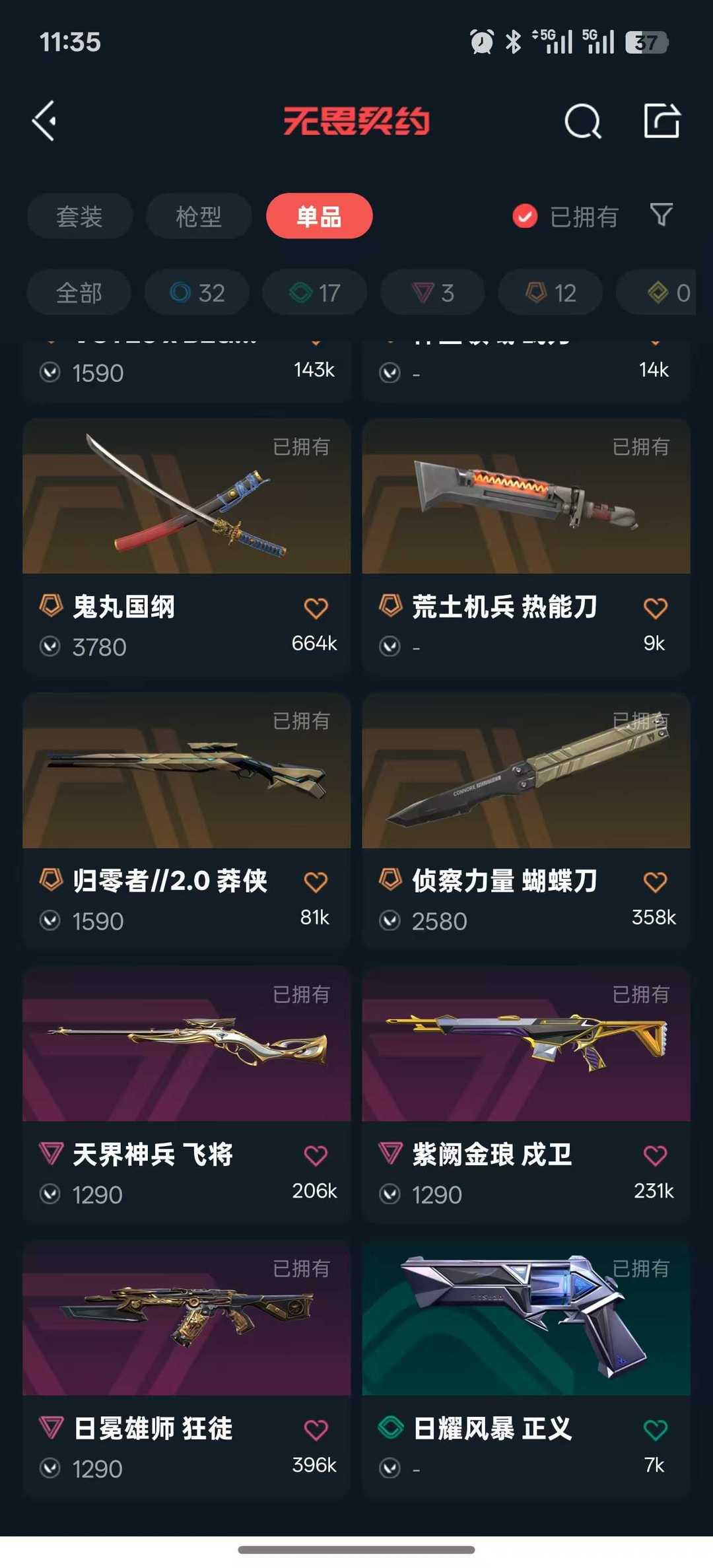Open the filter funnel icon
713x1568 pixels.
tap(660, 216)
